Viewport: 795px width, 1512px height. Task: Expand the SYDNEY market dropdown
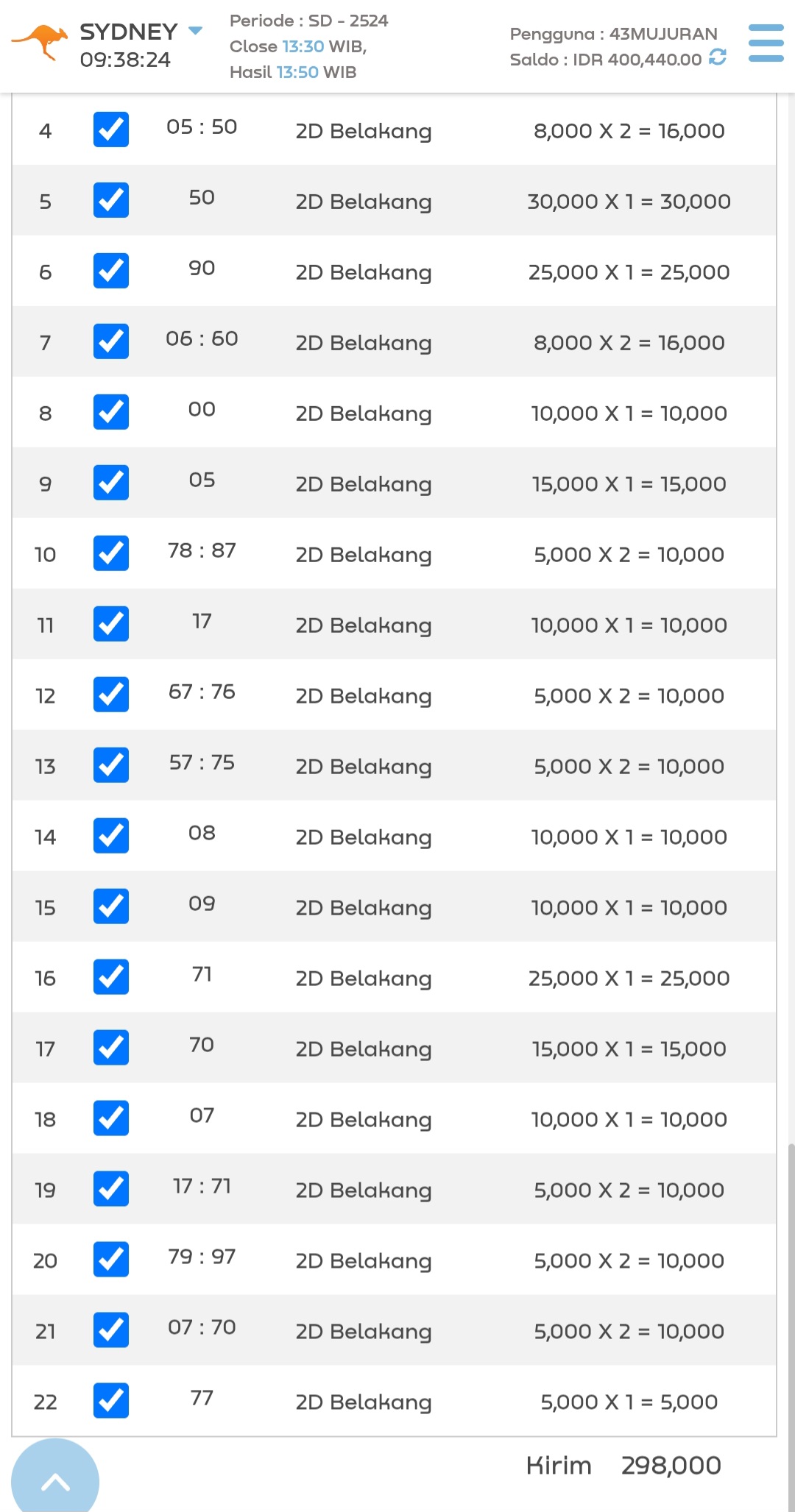click(195, 31)
